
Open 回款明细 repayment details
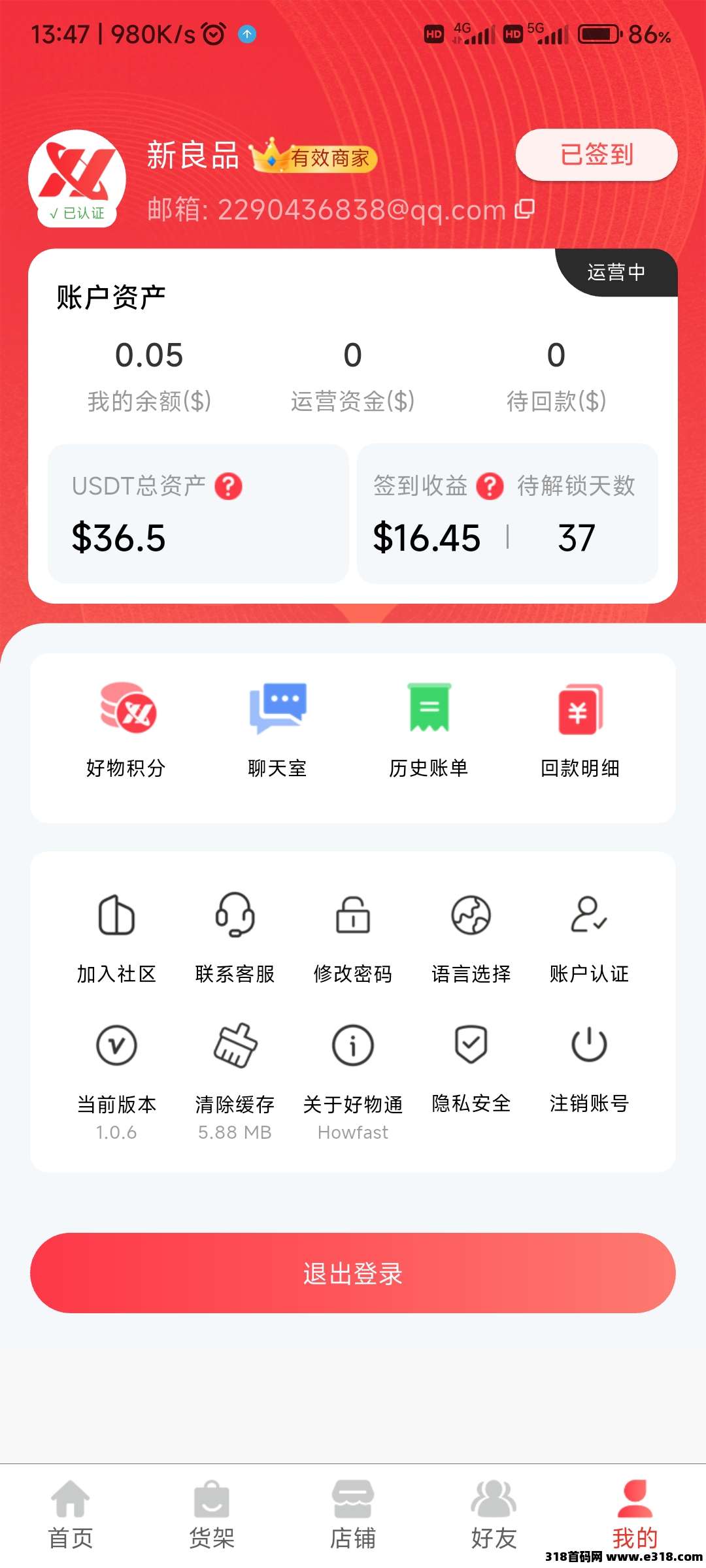point(580,730)
